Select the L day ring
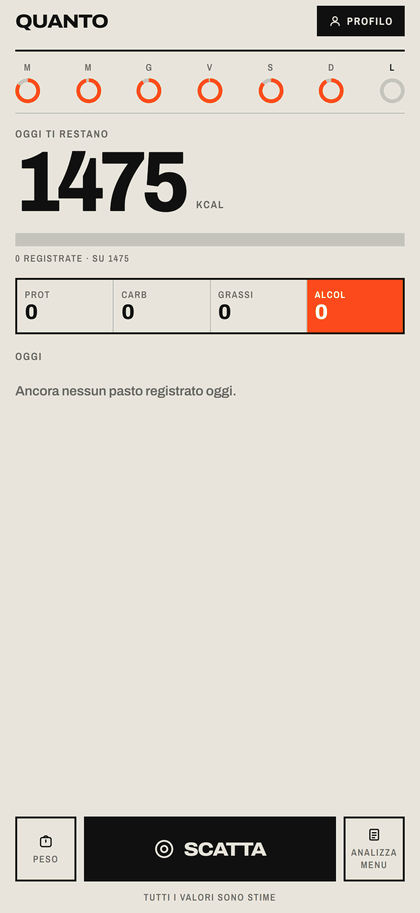 click(x=392, y=84)
